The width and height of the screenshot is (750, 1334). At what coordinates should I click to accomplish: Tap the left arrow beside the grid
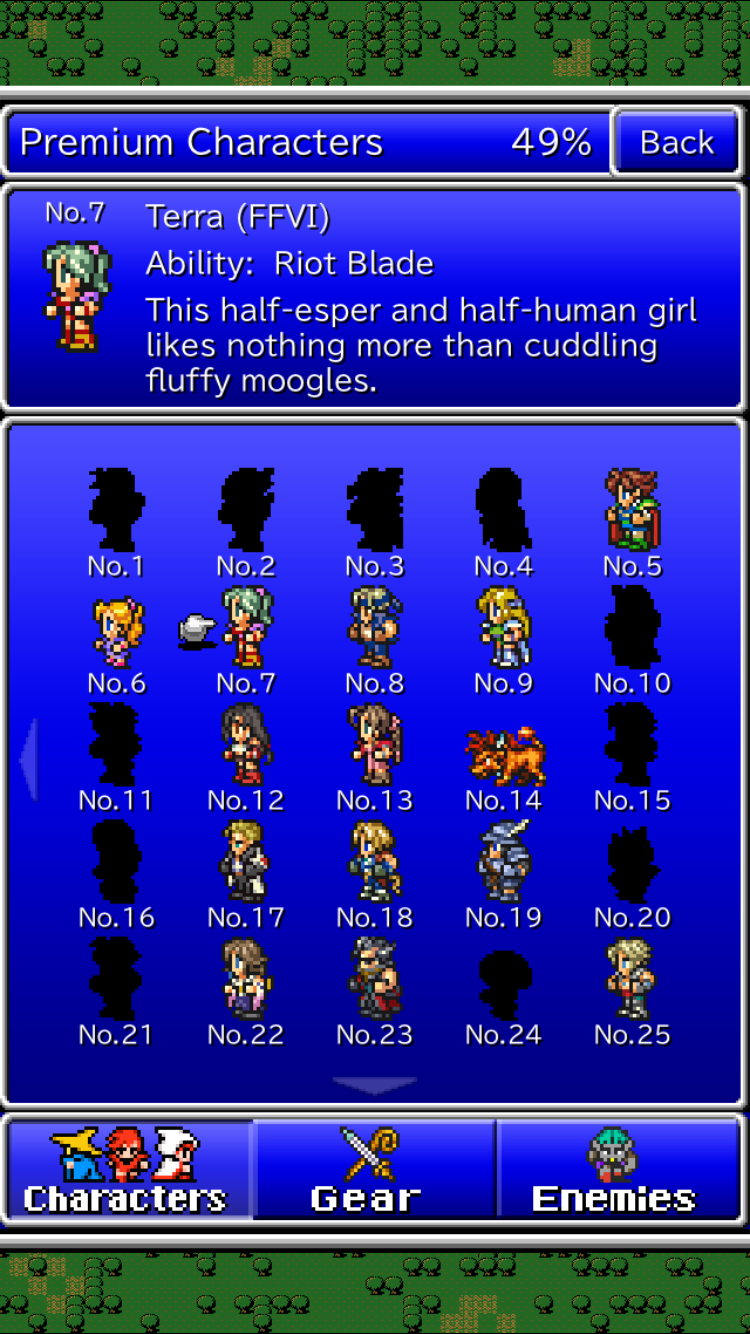(x=29, y=758)
